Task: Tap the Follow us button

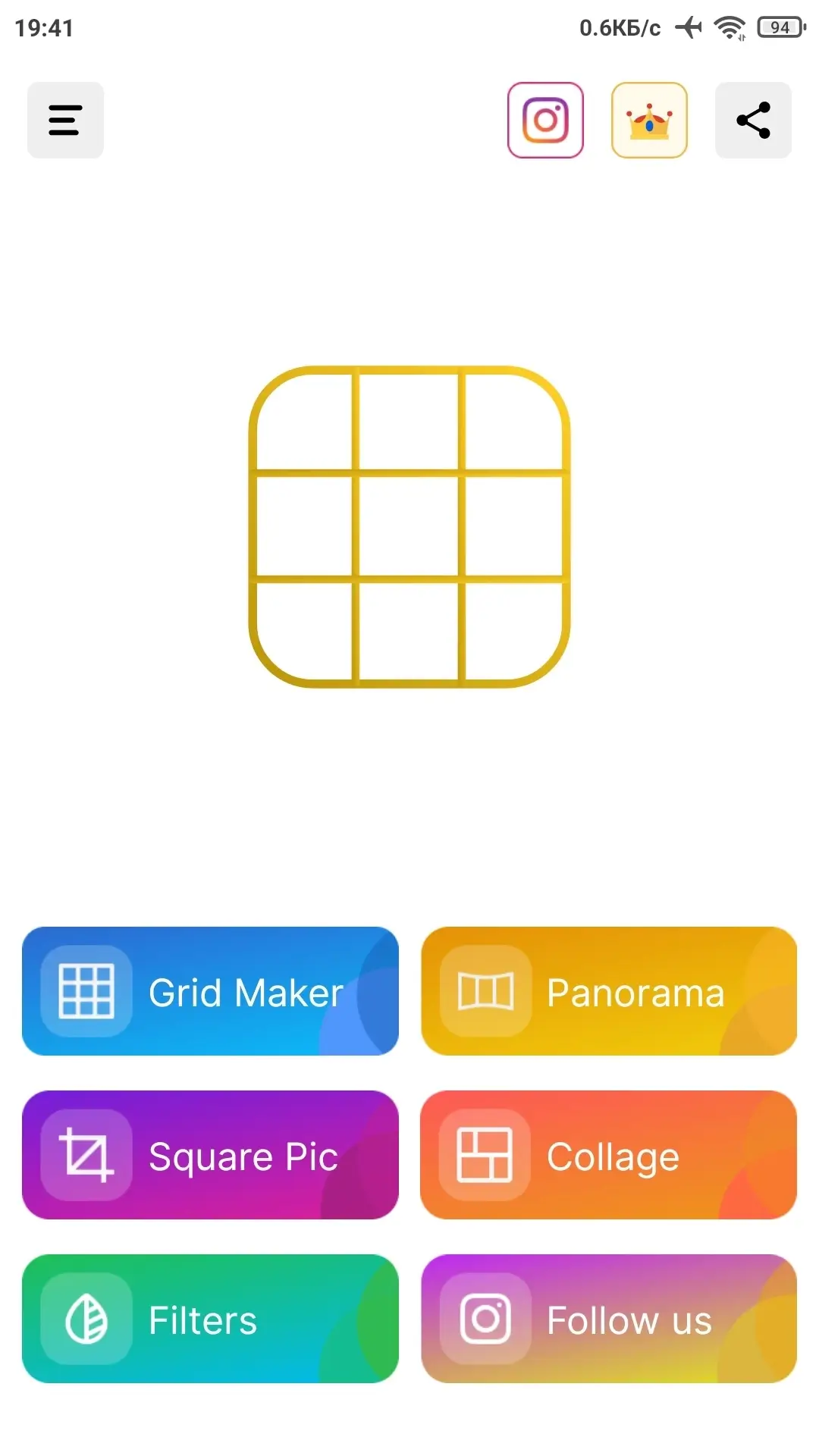Action: point(609,1319)
